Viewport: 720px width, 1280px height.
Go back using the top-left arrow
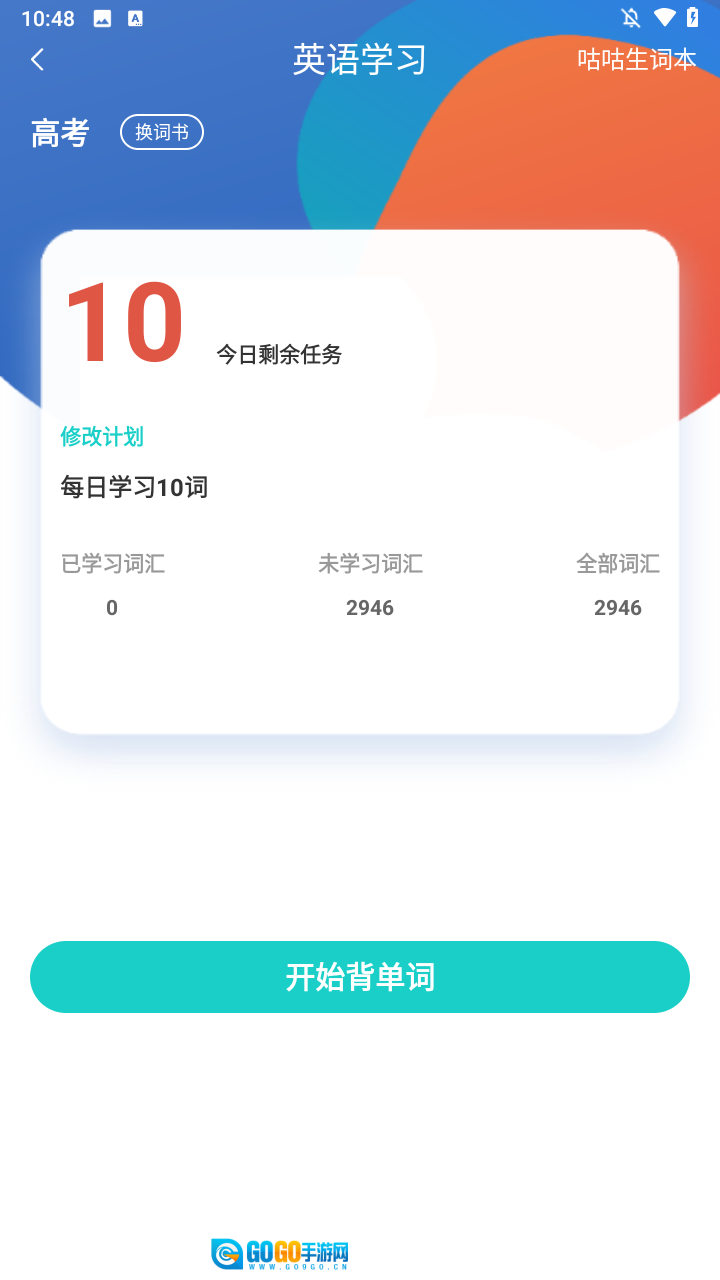point(38,60)
